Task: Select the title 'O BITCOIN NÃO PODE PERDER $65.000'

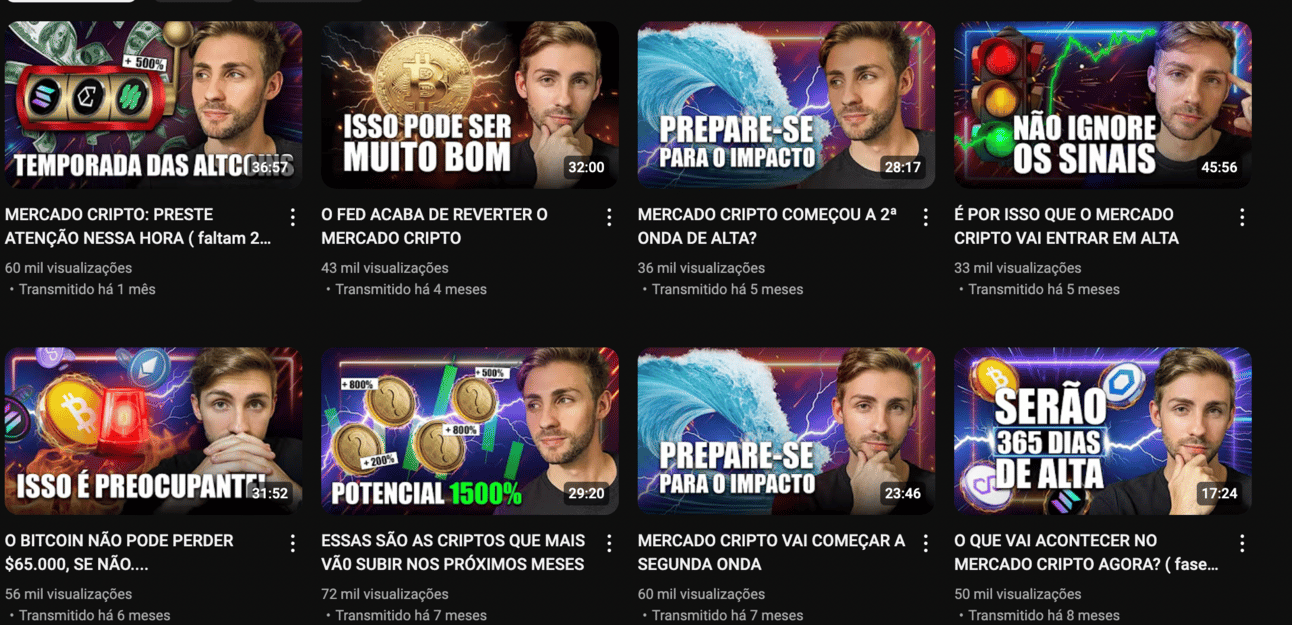Action: (x=119, y=552)
